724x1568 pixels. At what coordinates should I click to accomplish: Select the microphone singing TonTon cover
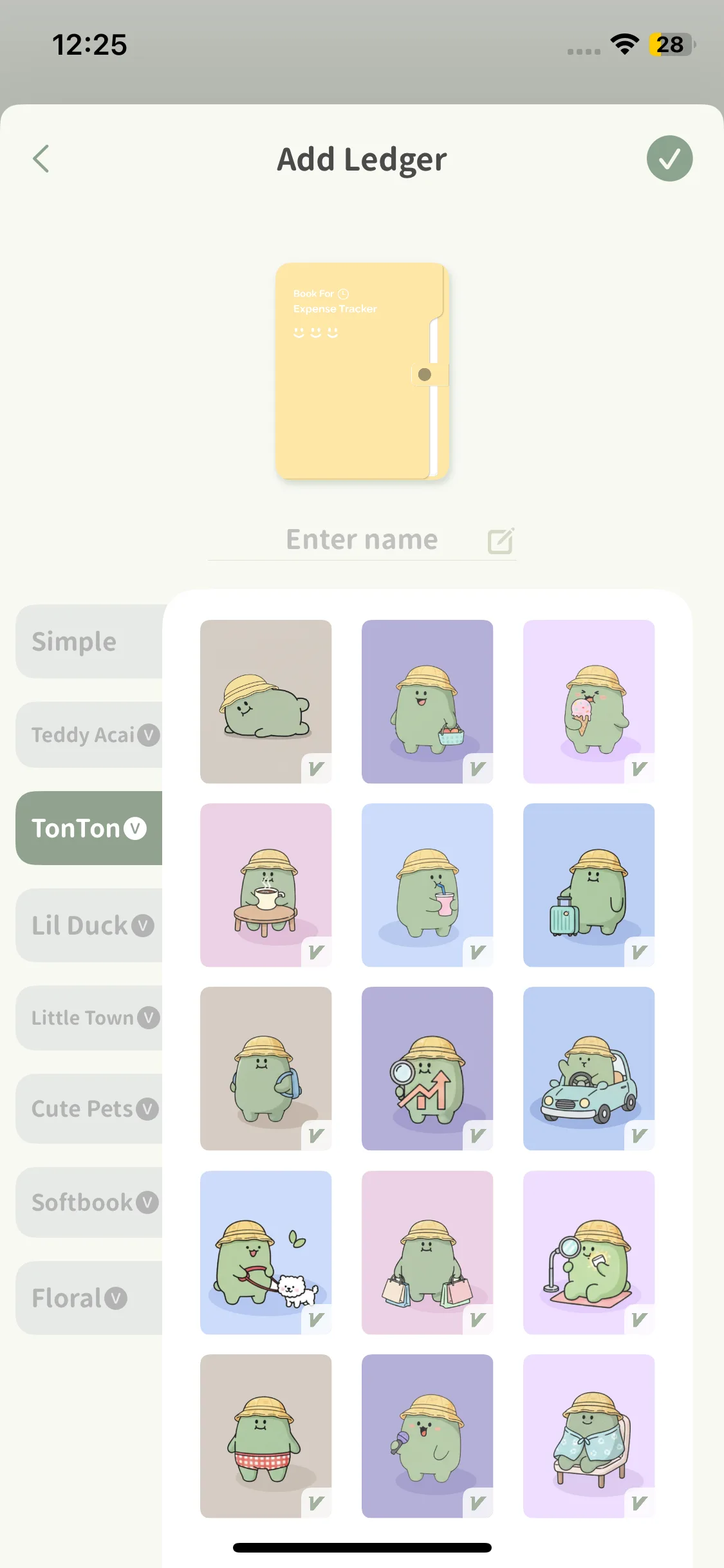click(427, 1436)
